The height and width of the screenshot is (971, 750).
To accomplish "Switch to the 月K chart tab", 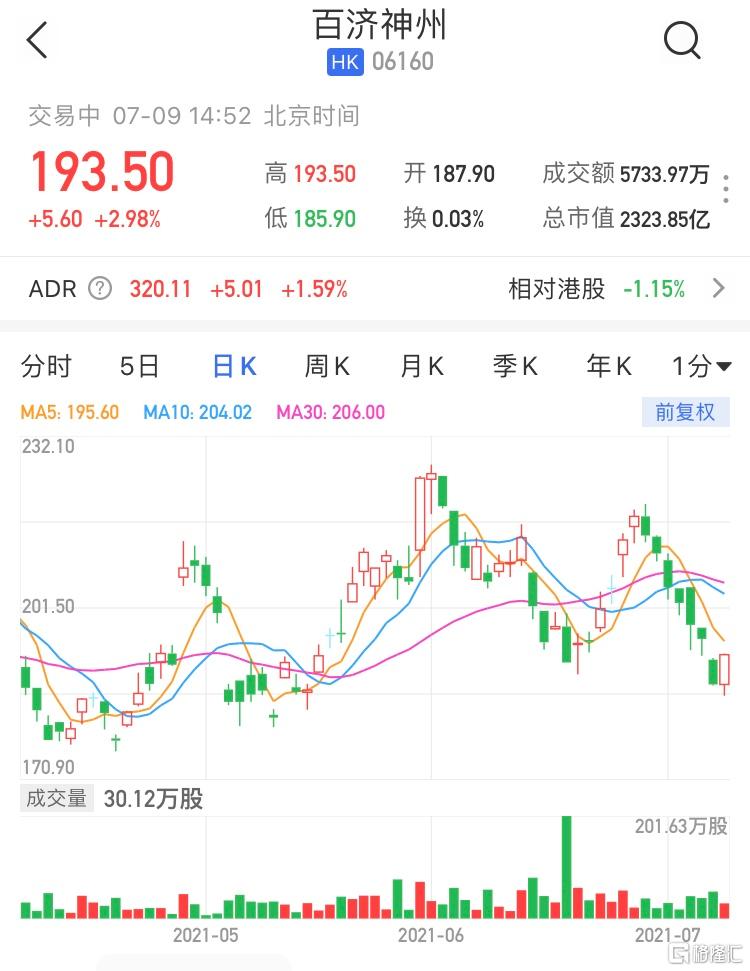I will click(421, 367).
